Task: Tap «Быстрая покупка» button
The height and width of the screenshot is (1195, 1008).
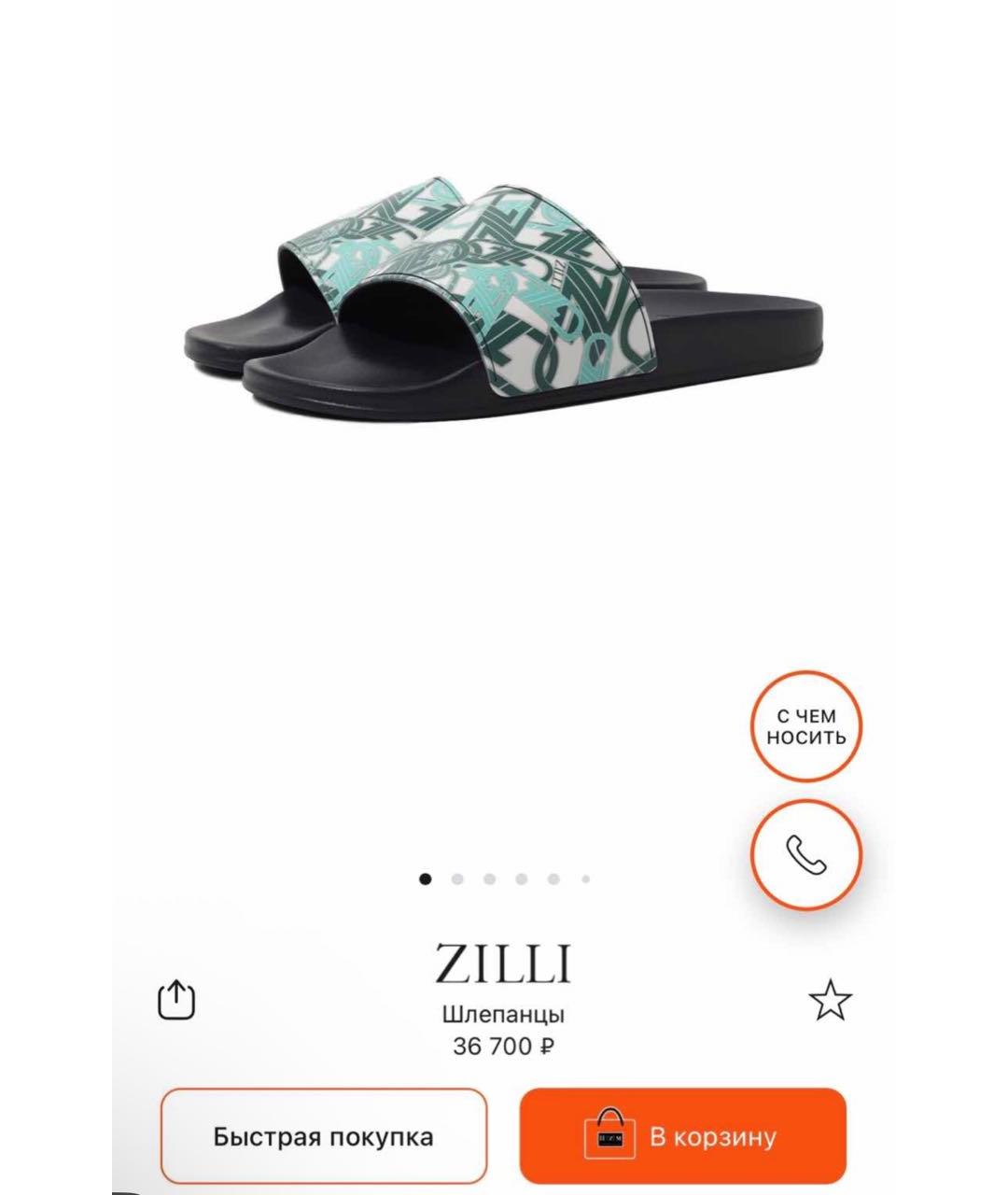Action: coord(324,1136)
